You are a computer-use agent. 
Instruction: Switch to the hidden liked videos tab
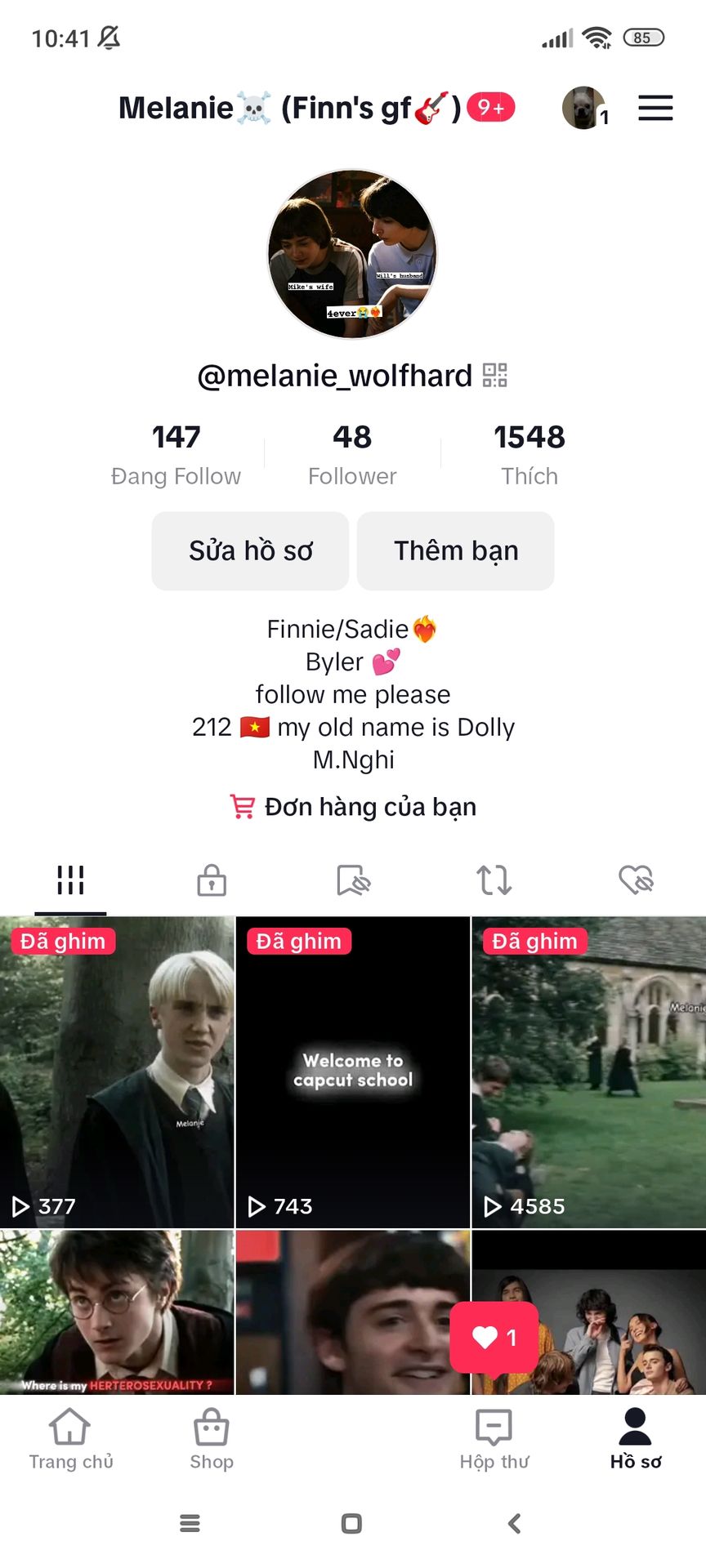pyautogui.click(x=636, y=880)
